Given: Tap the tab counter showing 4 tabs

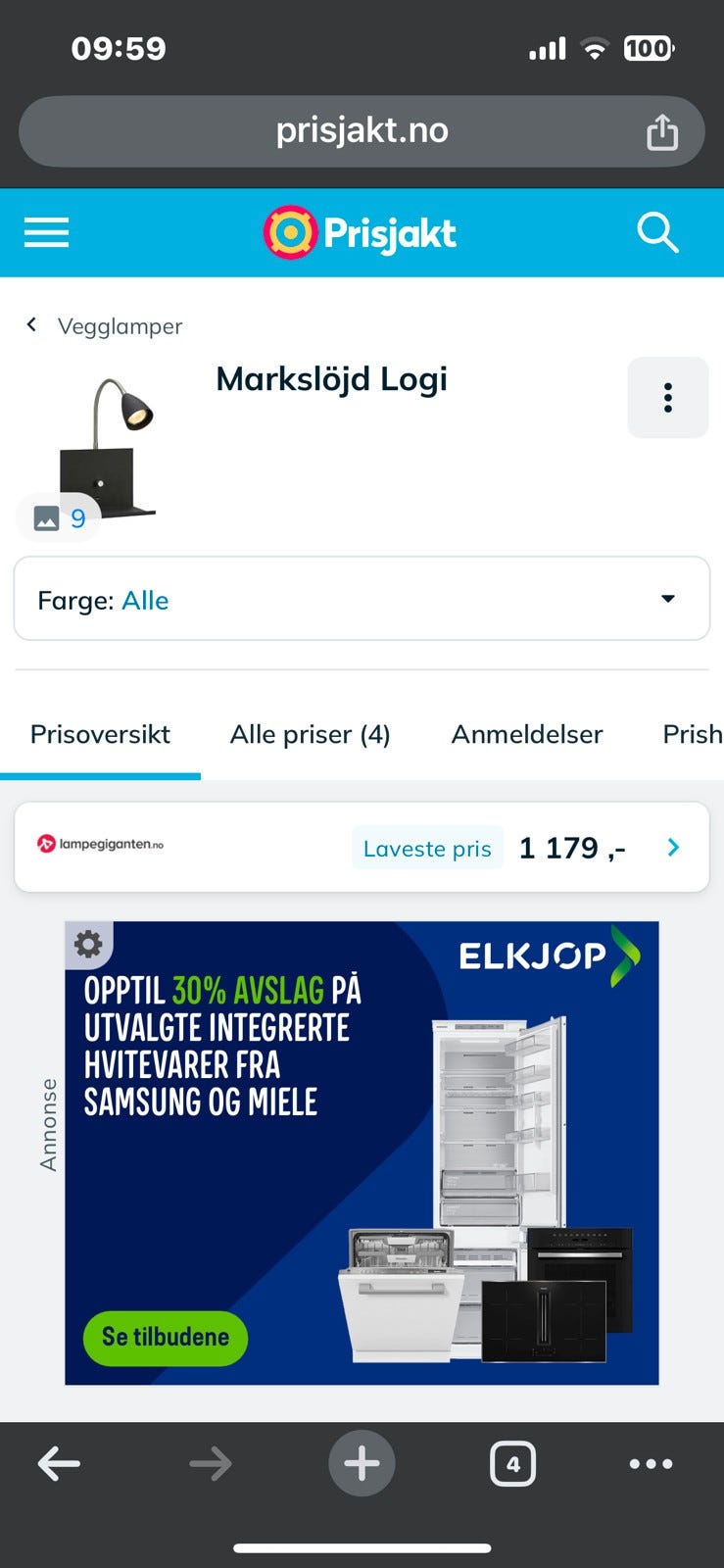Looking at the screenshot, I should [x=513, y=1463].
